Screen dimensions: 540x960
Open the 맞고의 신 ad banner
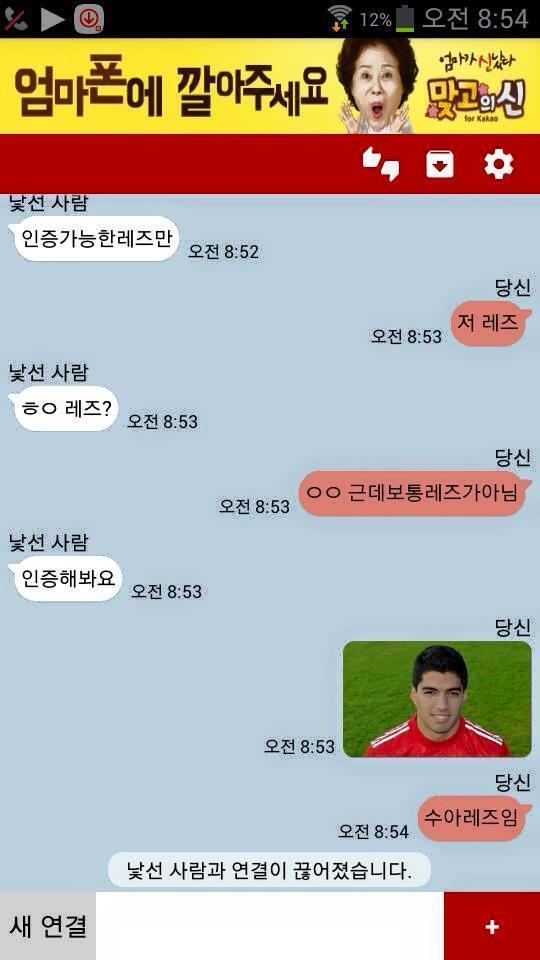click(x=270, y=86)
